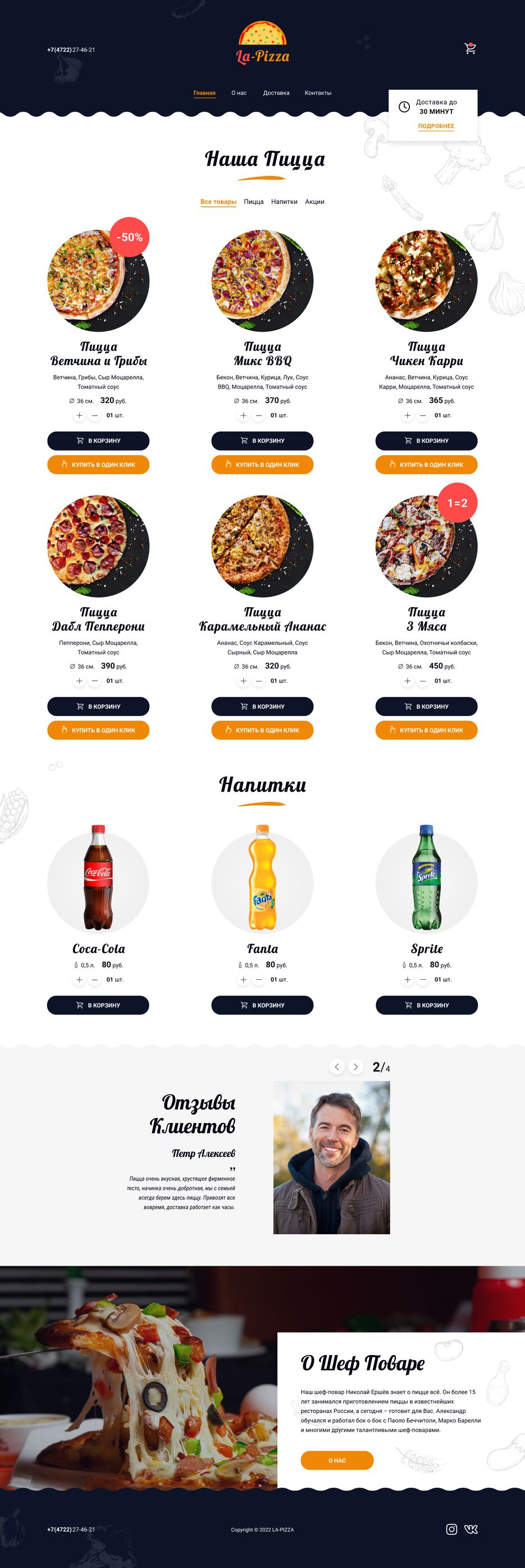Open the Доставка page
The image size is (525, 1568).
point(276,93)
